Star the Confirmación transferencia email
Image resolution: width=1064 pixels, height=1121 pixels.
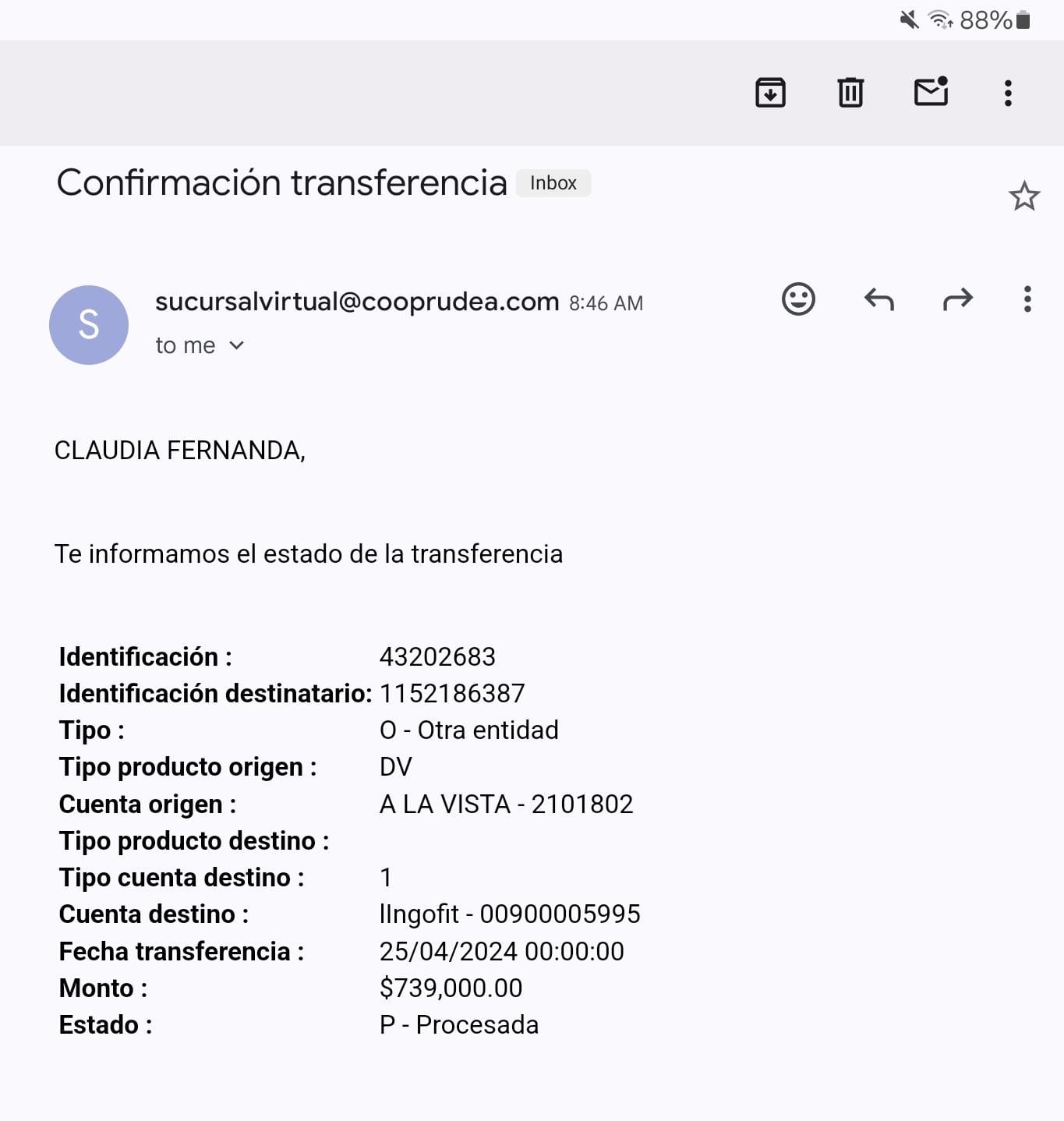(1024, 196)
